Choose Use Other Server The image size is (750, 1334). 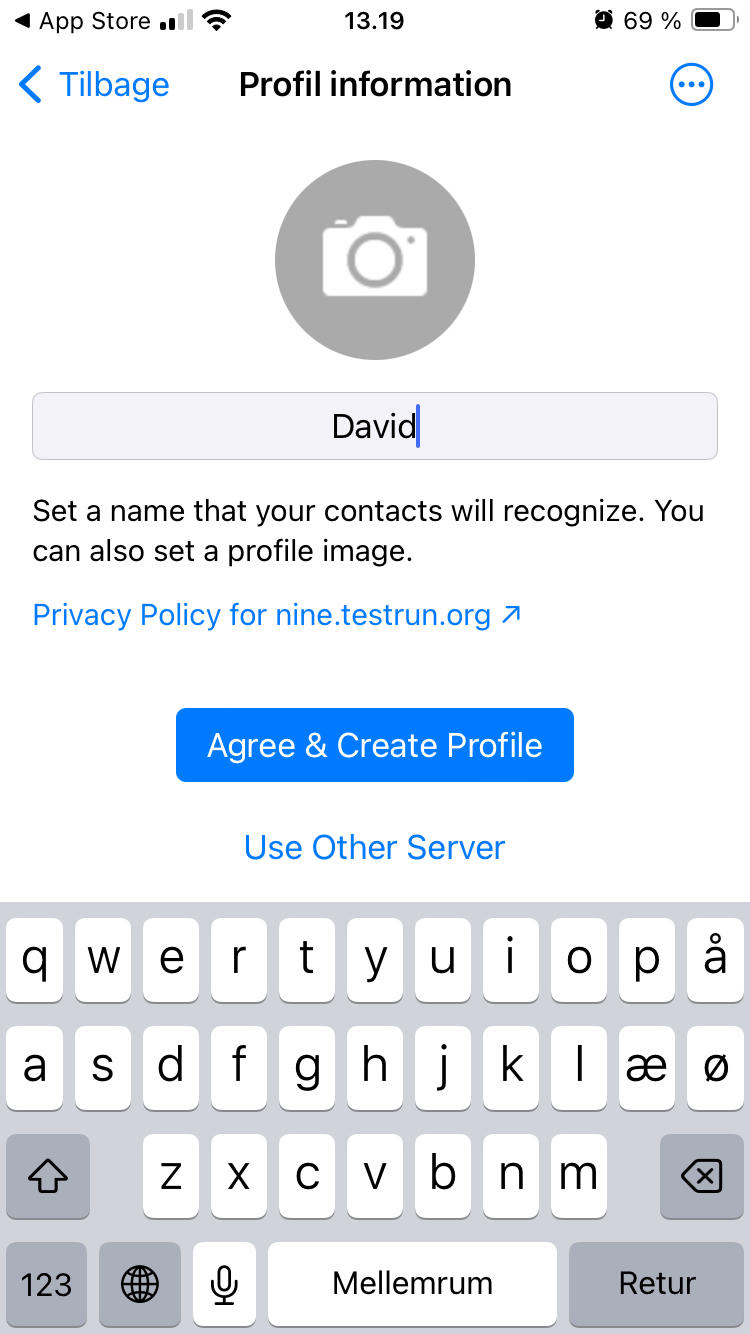[x=375, y=847]
